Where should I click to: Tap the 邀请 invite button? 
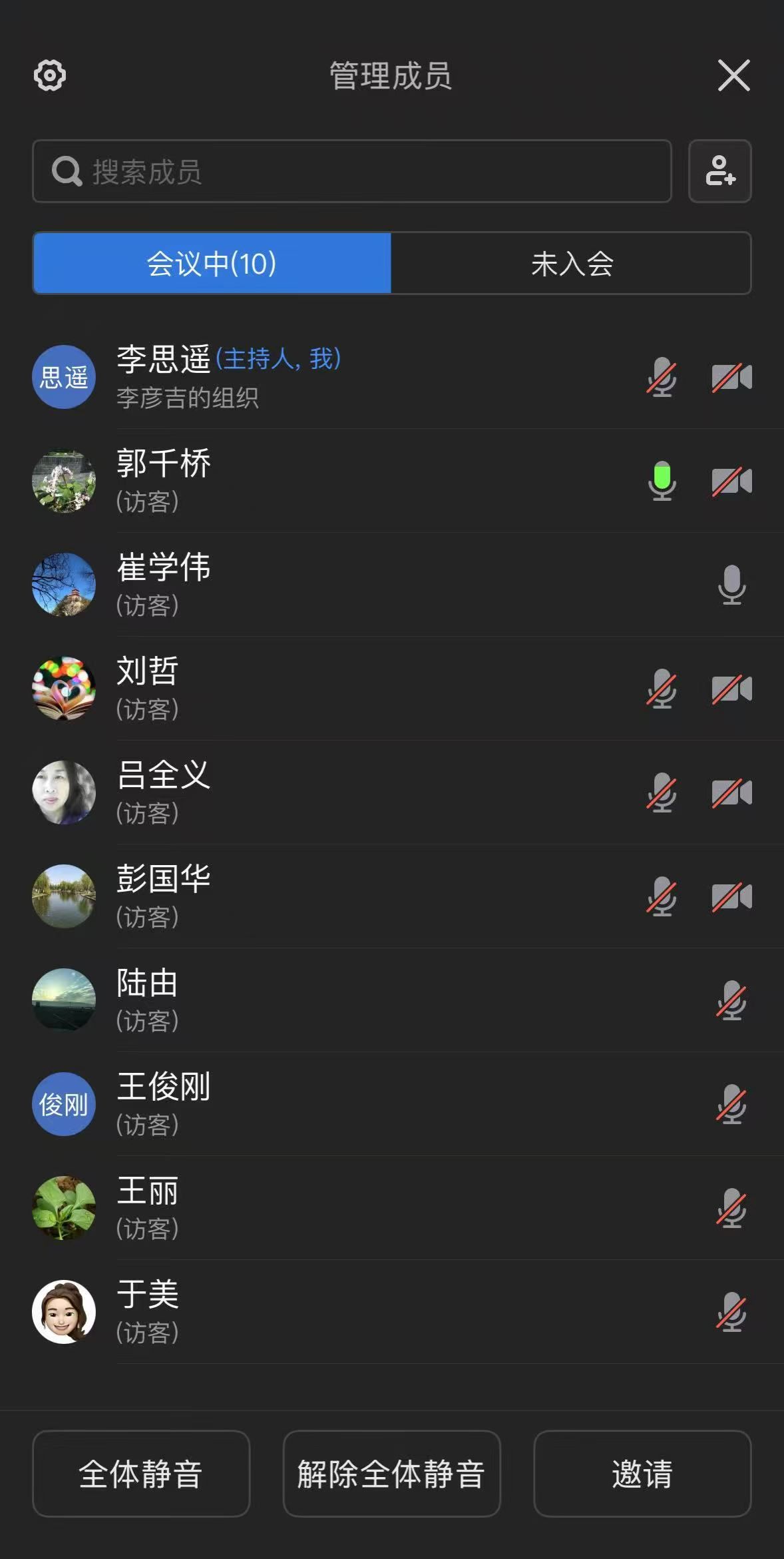pos(642,1474)
